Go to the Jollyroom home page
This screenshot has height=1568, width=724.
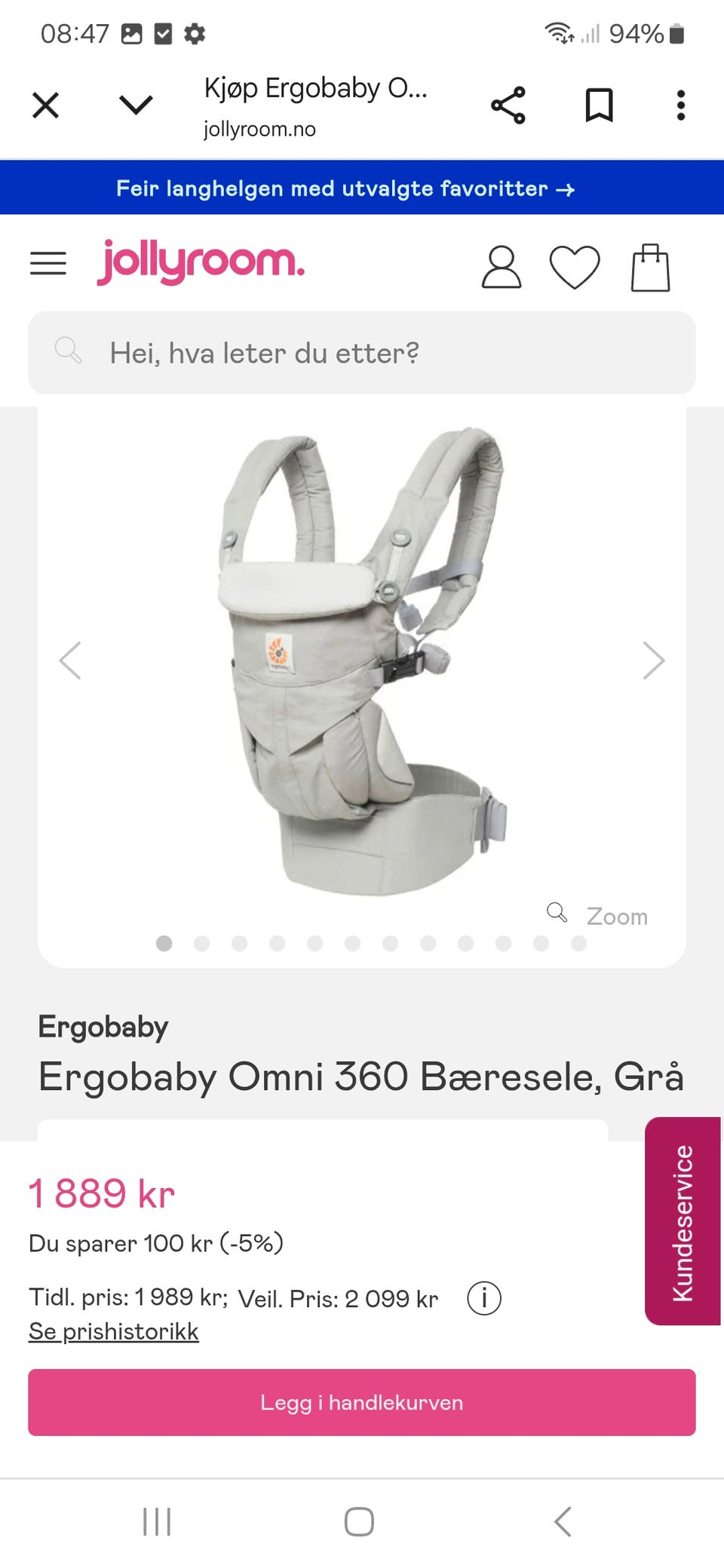[x=201, y=262]
